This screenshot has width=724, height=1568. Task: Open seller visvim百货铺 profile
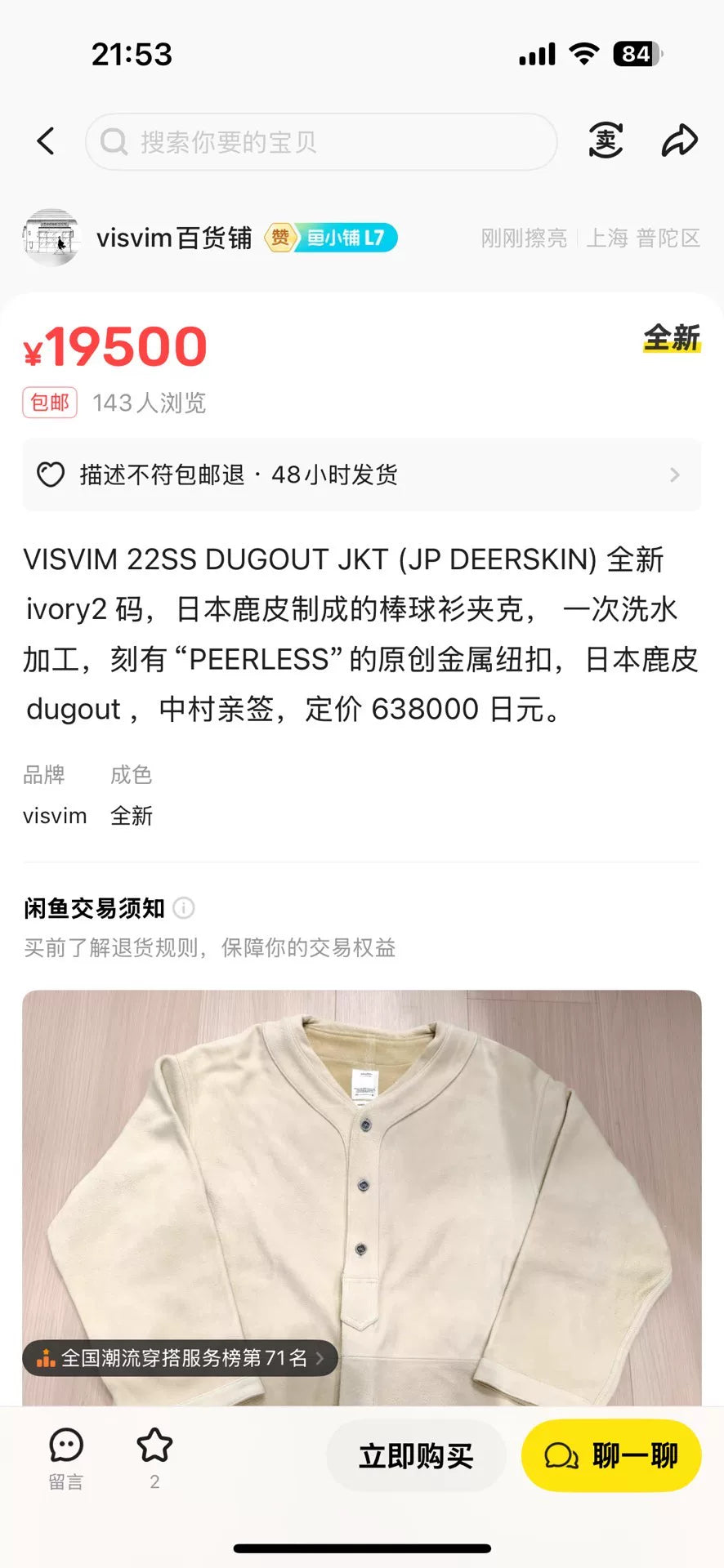click(x=173, y=238)
